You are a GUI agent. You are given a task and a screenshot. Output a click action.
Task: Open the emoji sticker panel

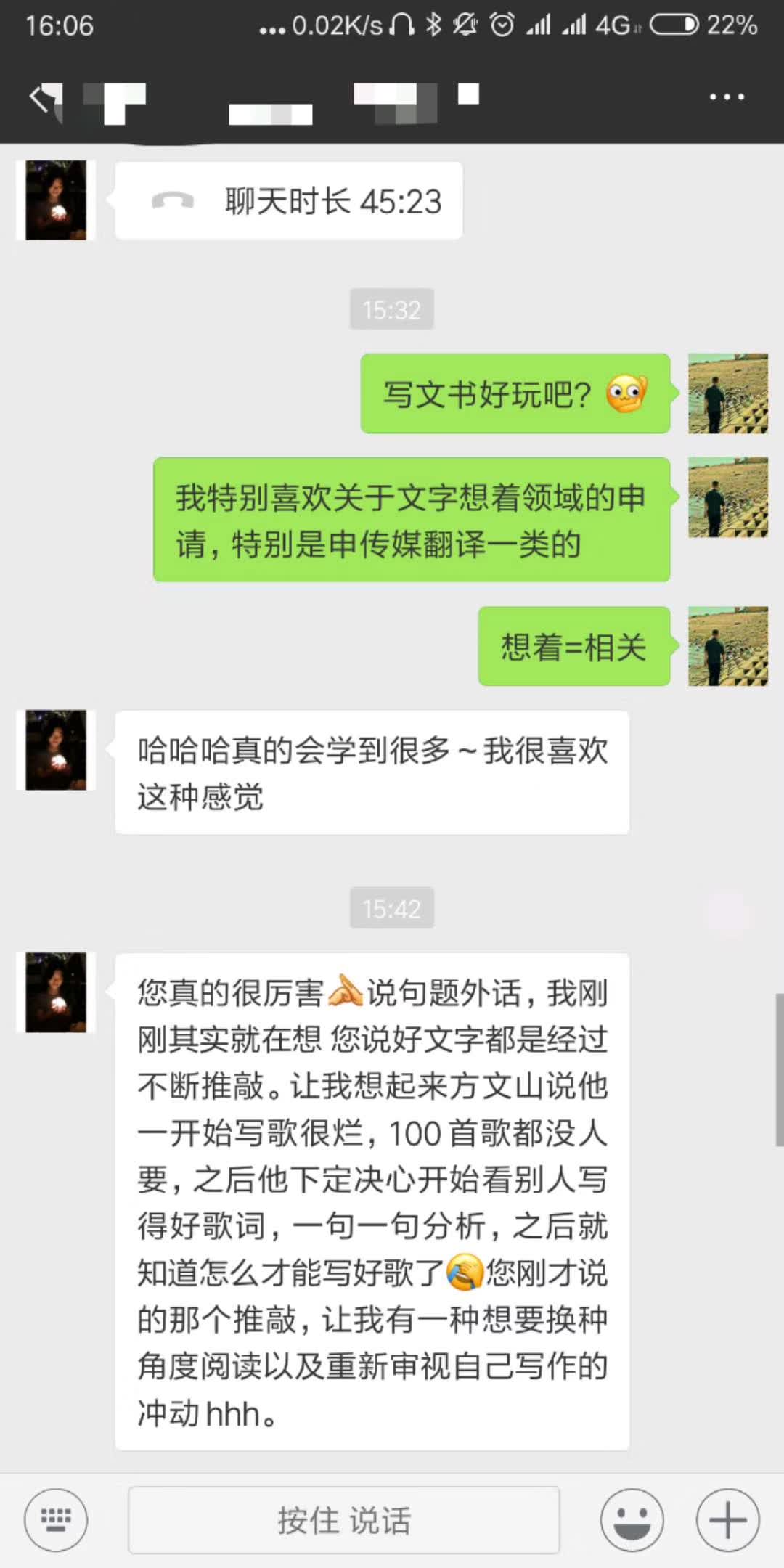click(632, 1519)
